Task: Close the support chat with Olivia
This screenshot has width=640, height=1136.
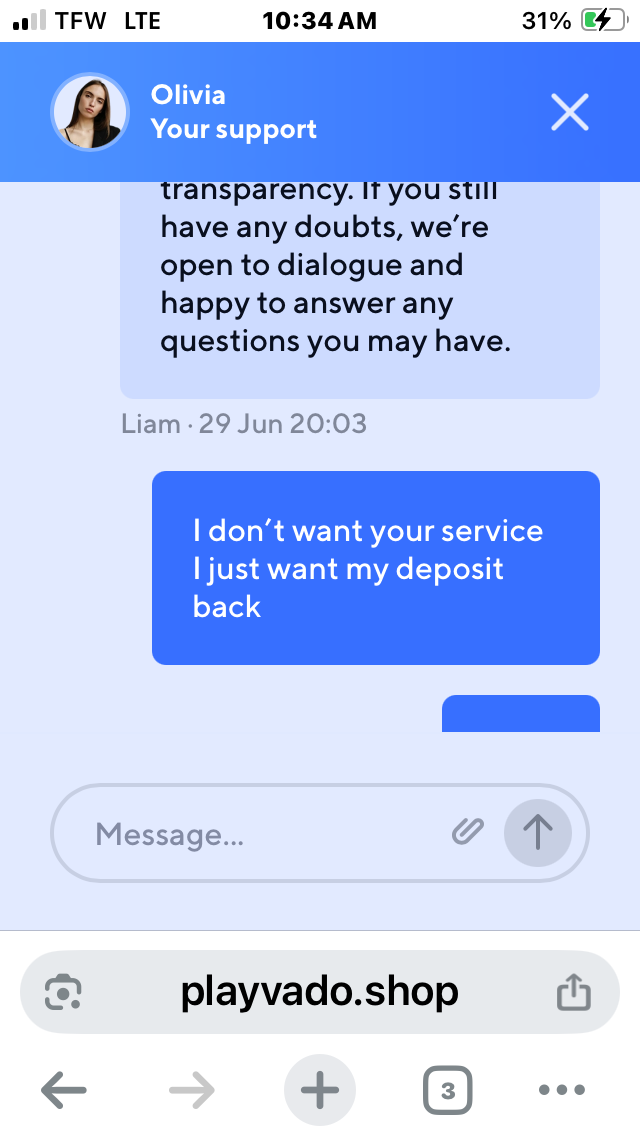Action: coord(570,112)
